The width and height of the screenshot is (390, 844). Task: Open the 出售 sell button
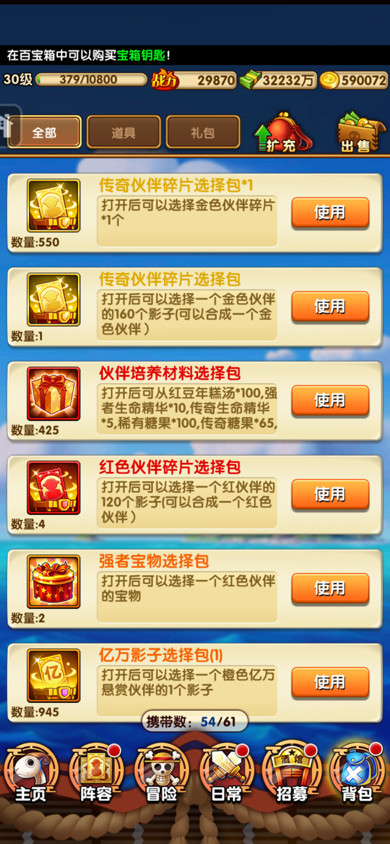pos(356,132)
